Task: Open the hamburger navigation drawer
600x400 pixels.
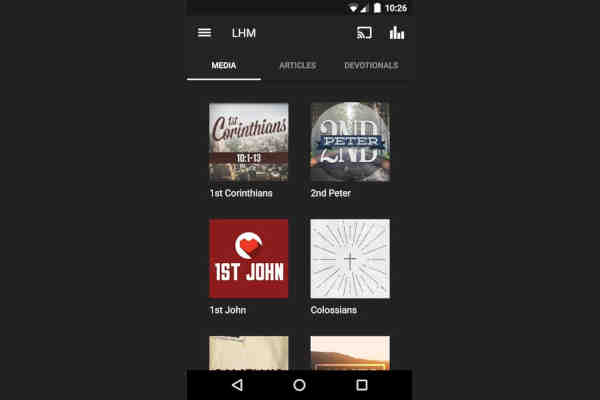Action: click(x=205, y=32)
